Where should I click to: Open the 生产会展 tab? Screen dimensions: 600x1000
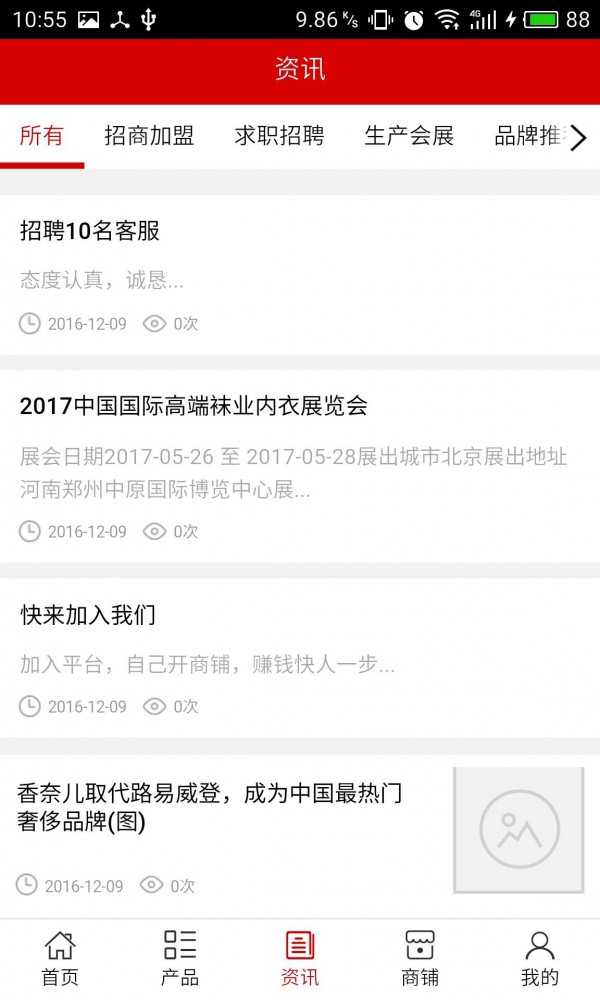tap(409, 136)
